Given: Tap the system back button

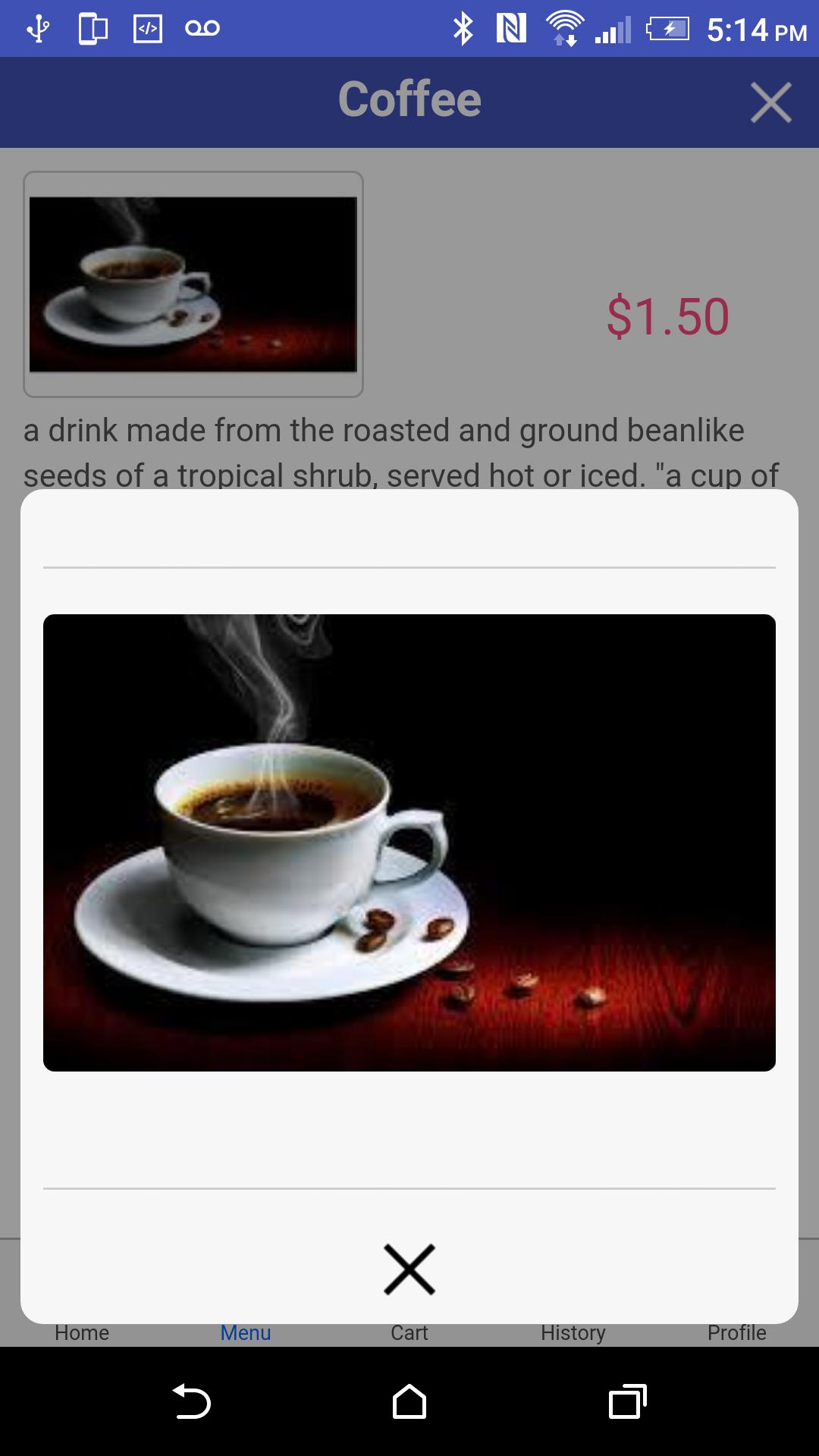Looking at the screenshot, I should tap(192, 1401).
